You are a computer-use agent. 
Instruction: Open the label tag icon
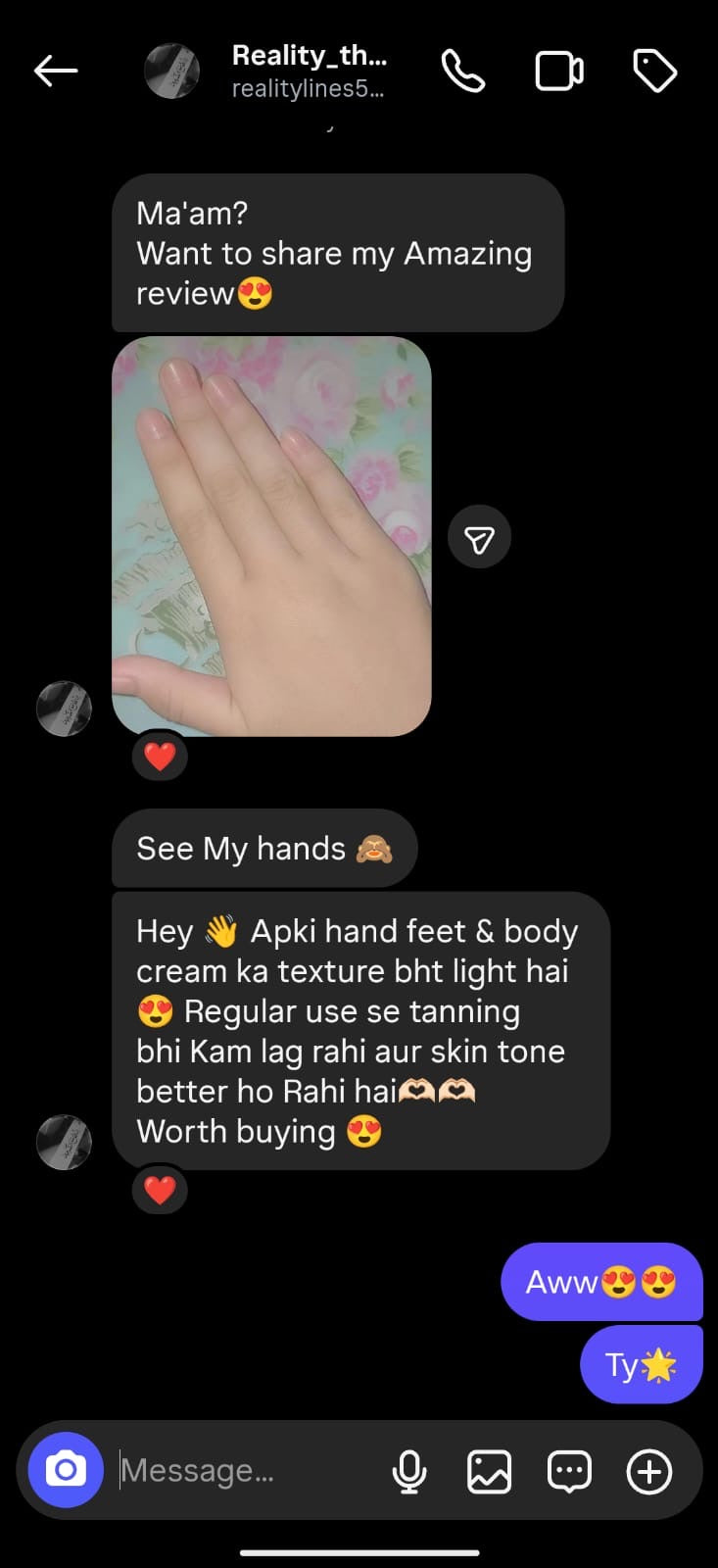654,71
